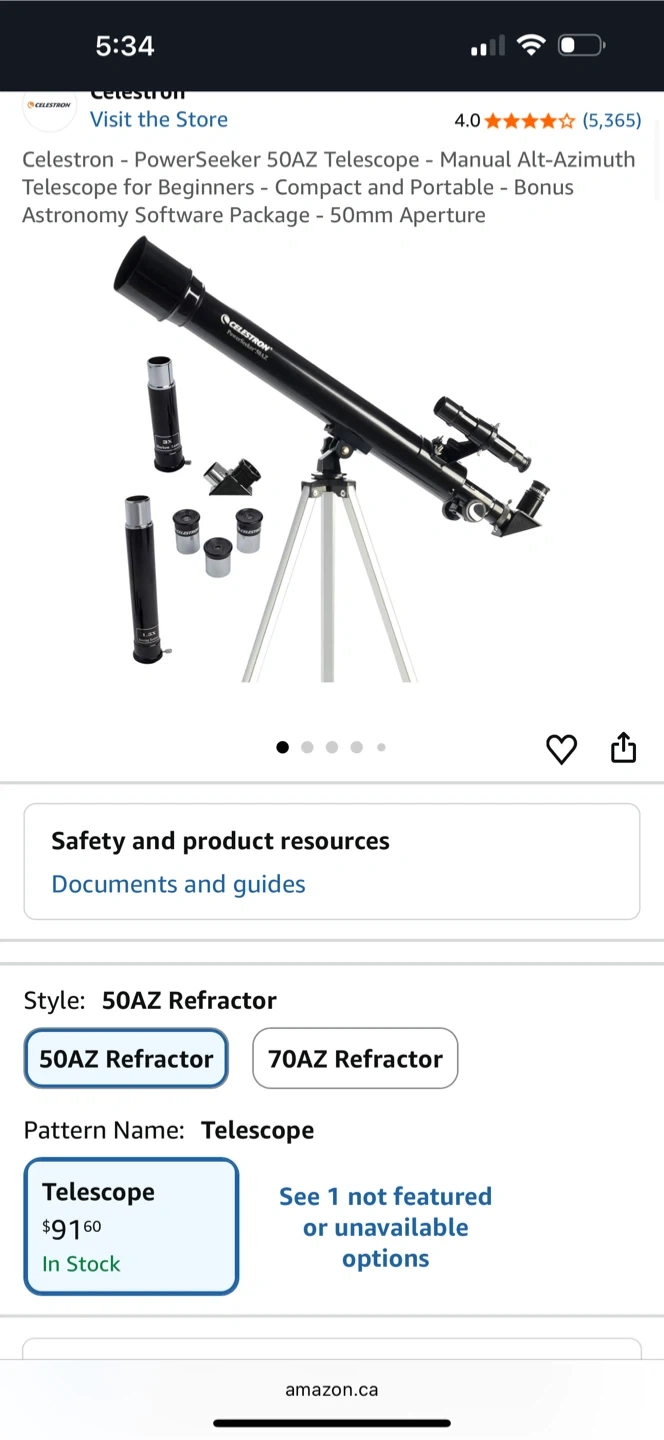Screen dimensions: 664x1440
Task: Tap the amazon.ca address bar
Action: tap(332, 1389)
